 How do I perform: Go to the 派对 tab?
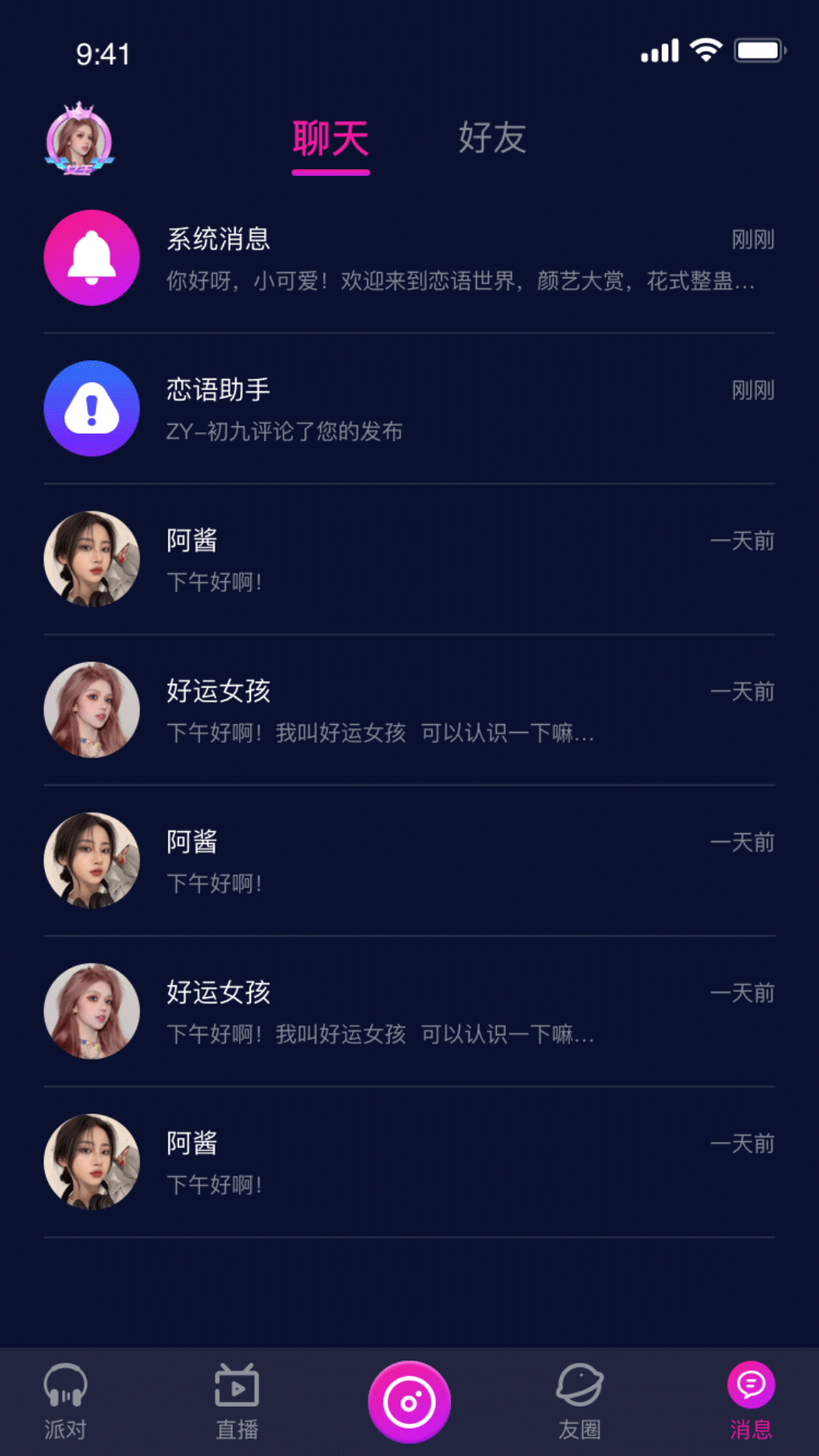[65, 1401]
